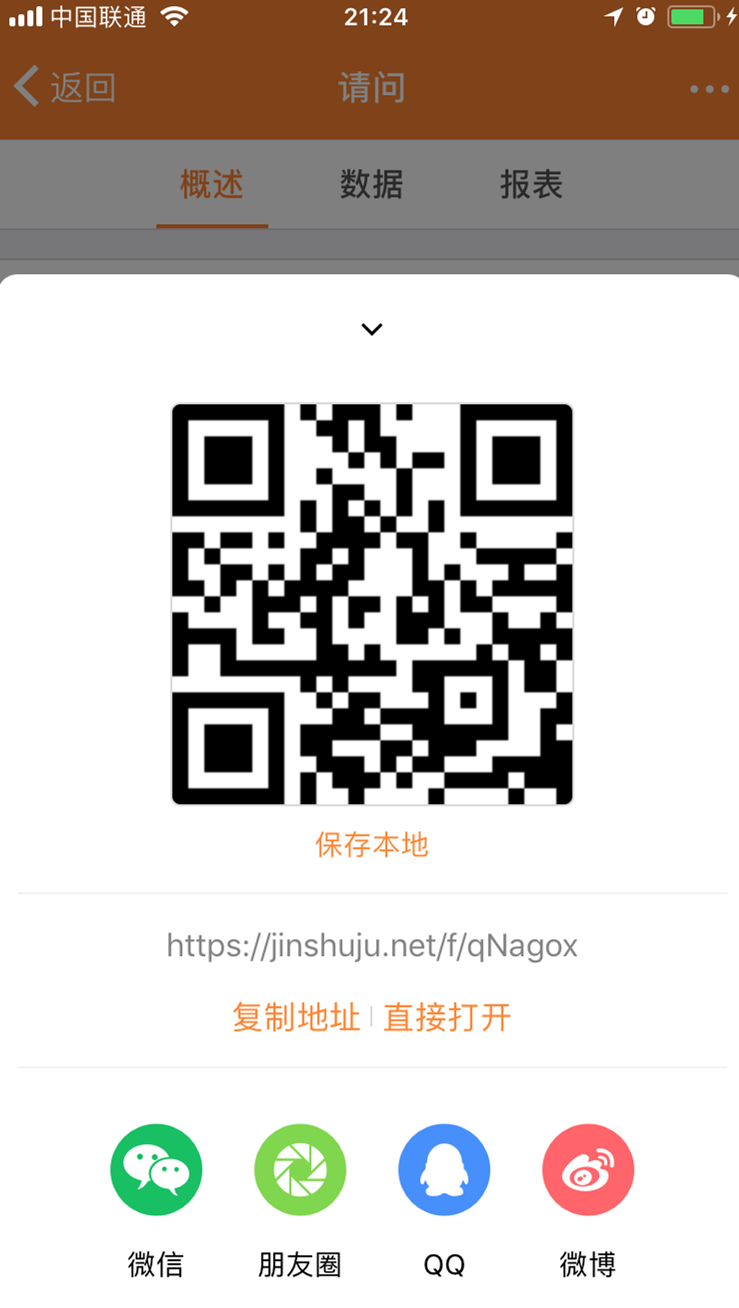Switch to the 报表 tab
Screen dimensions: 739x1308
531,185
